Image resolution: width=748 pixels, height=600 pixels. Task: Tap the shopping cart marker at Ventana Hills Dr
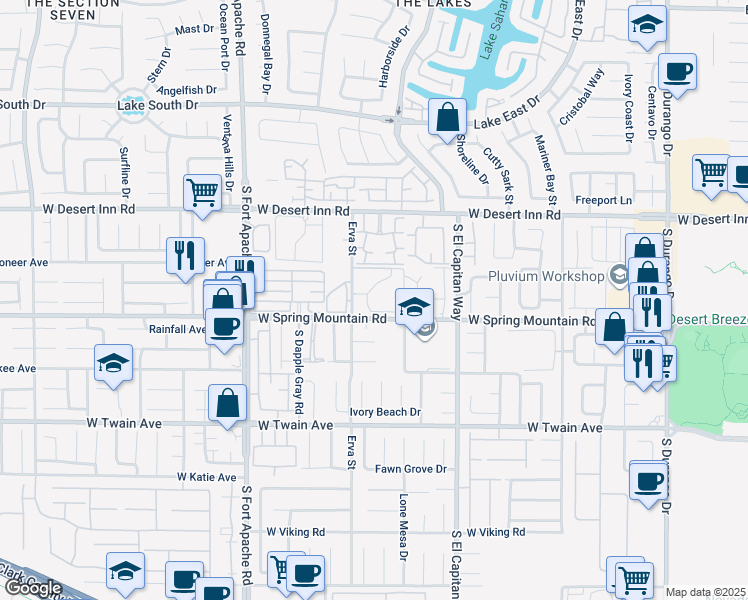[x=202, y=191]
